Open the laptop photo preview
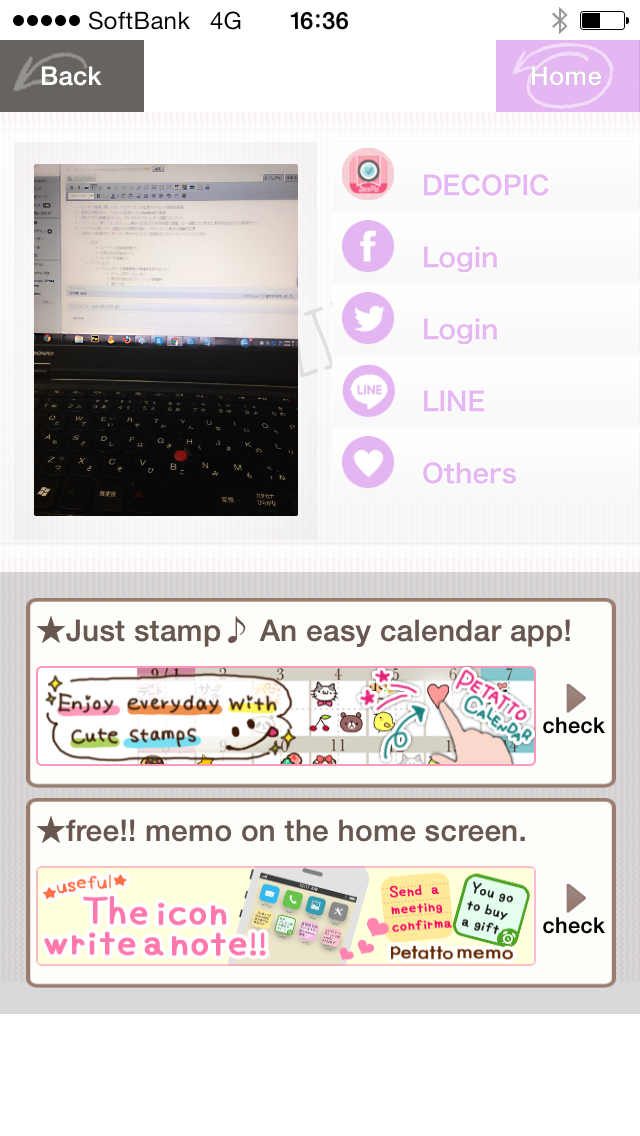 (x=166, y=340)
